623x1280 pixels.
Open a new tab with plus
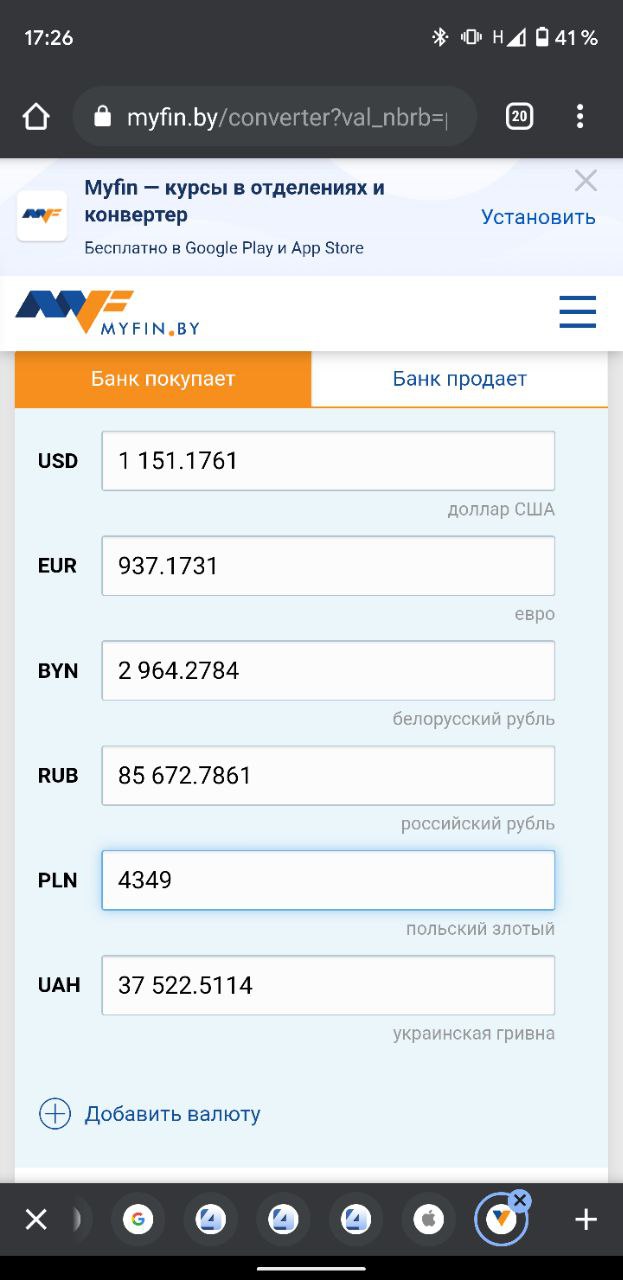pyautogui.click(x=586, y=1219)
